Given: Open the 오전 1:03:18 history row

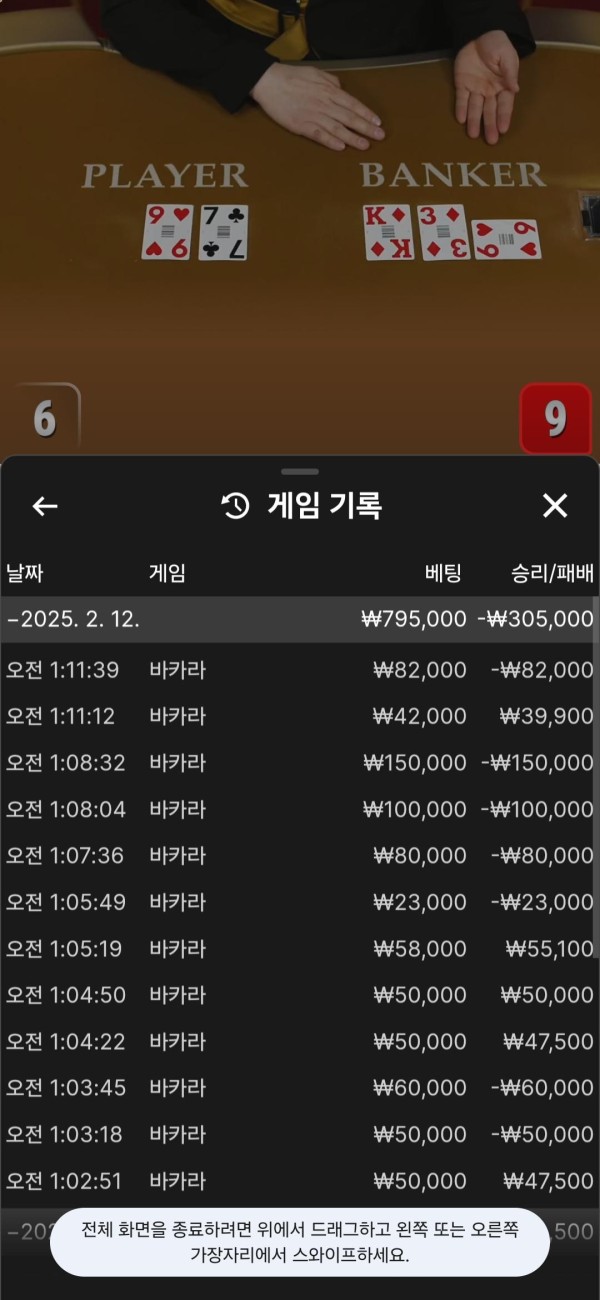Looking at the screenshot, I should click(300, 1134).
